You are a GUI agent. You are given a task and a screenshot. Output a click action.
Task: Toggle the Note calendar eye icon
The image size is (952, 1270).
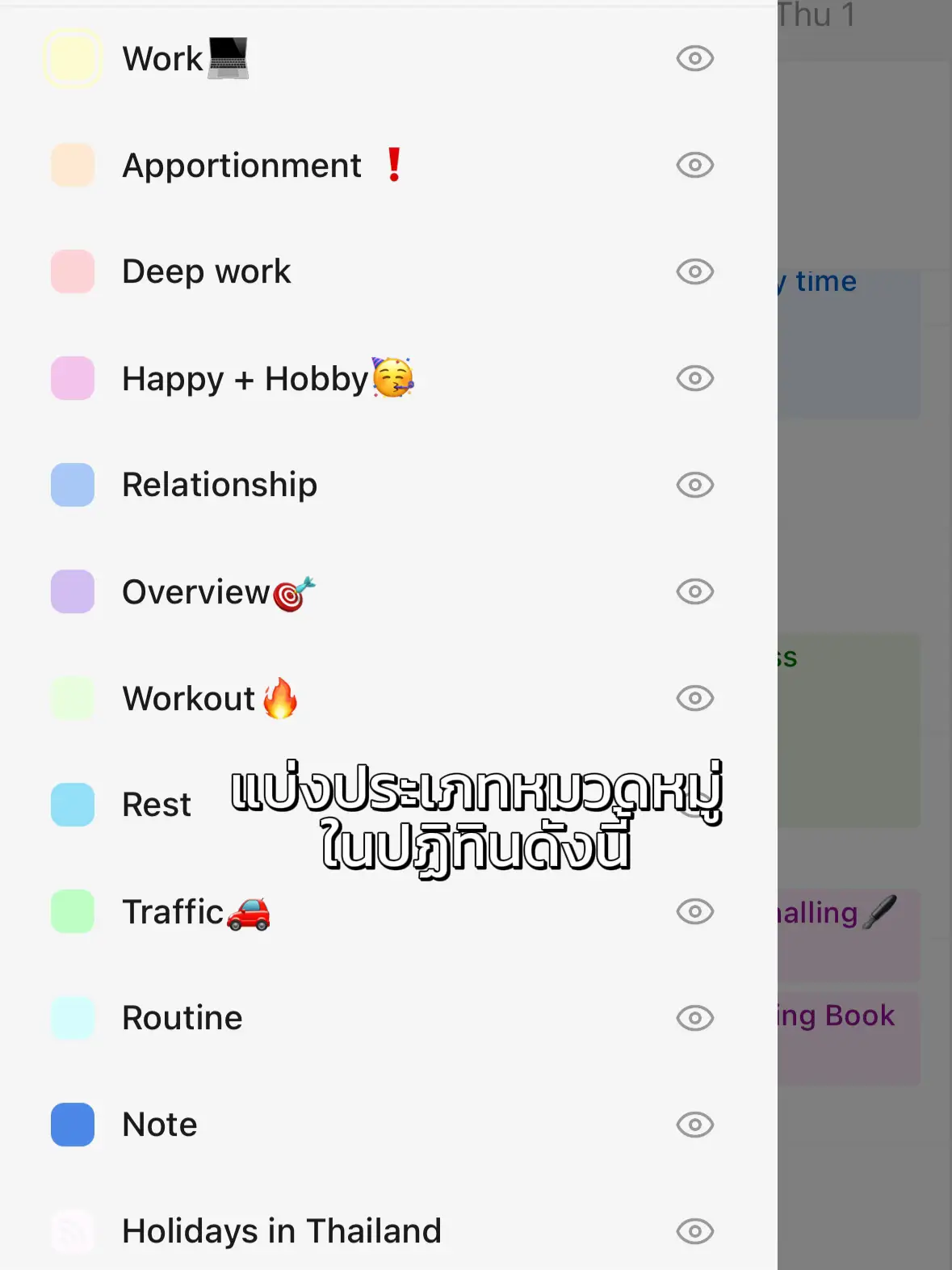pos(694,1125)
